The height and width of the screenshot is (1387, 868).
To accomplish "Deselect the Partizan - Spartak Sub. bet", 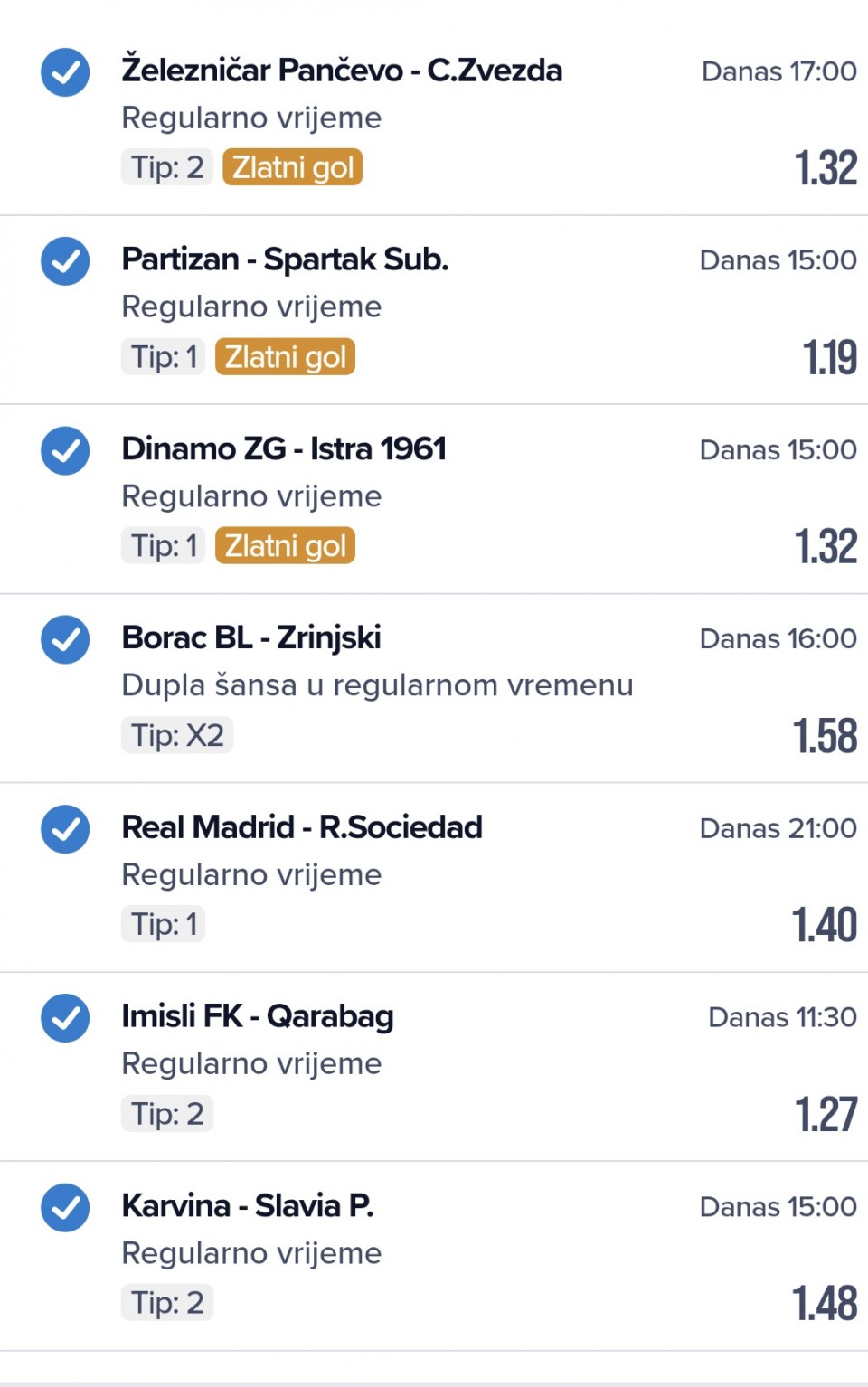I will click(x=65, y=261).
